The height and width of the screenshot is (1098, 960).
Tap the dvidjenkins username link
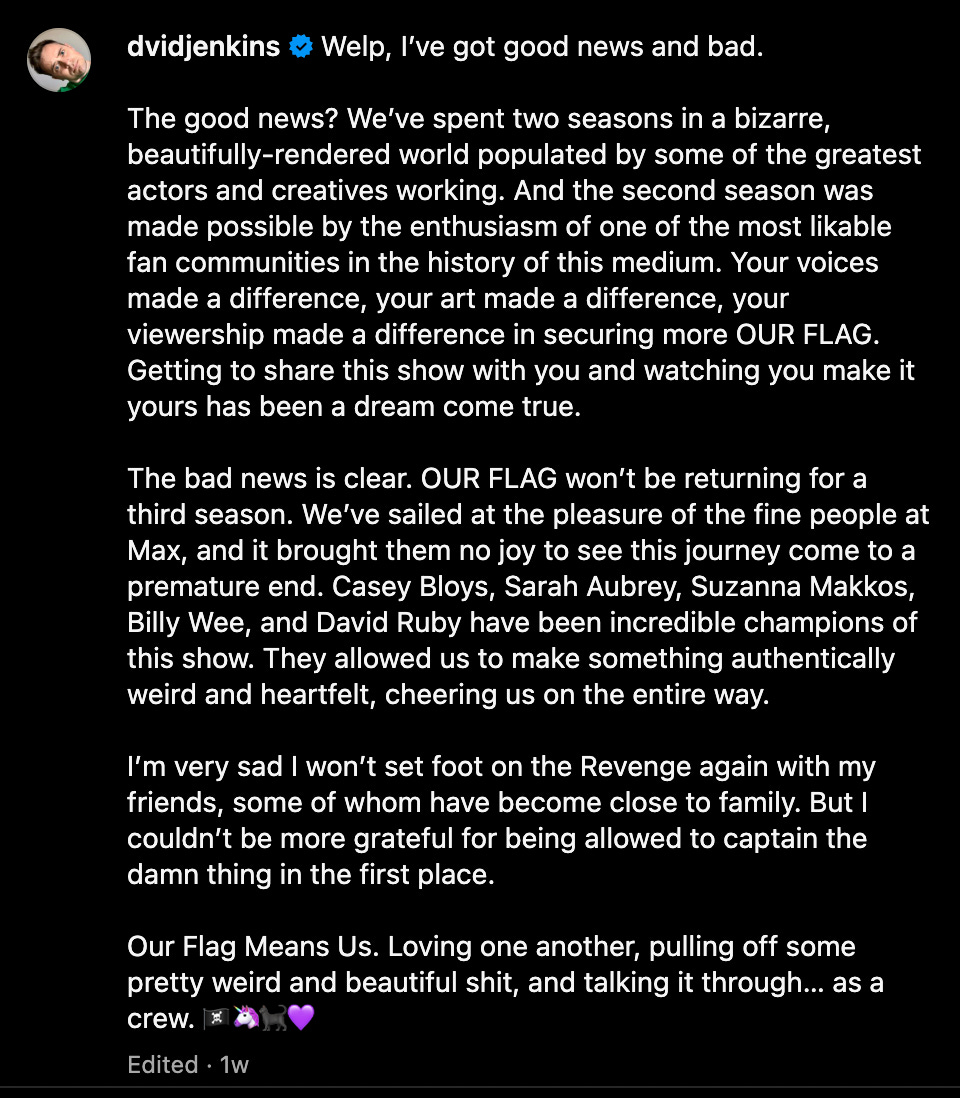click(x=203, y=47)
